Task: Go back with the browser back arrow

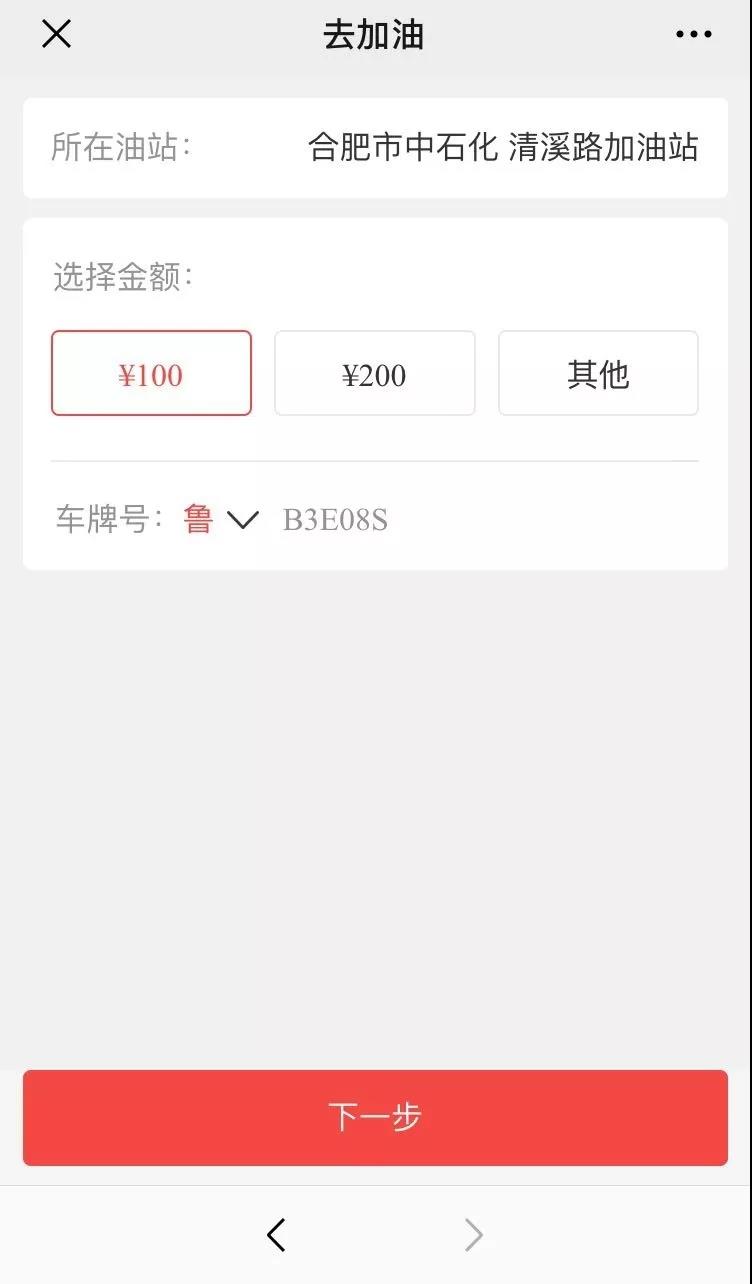Action: pyautogui.click(x=277, y=1235)
